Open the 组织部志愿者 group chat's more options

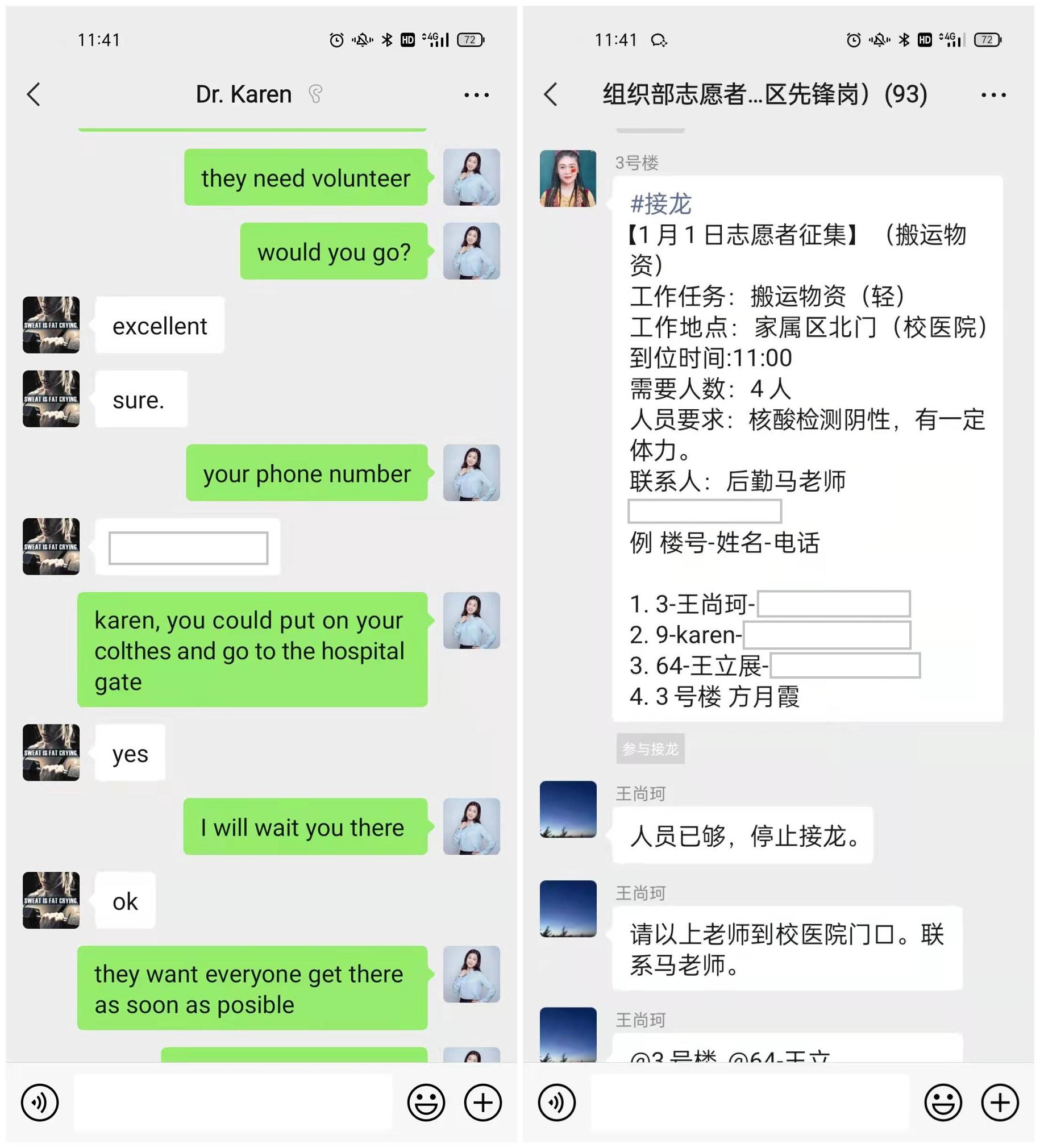pos(993,94)
